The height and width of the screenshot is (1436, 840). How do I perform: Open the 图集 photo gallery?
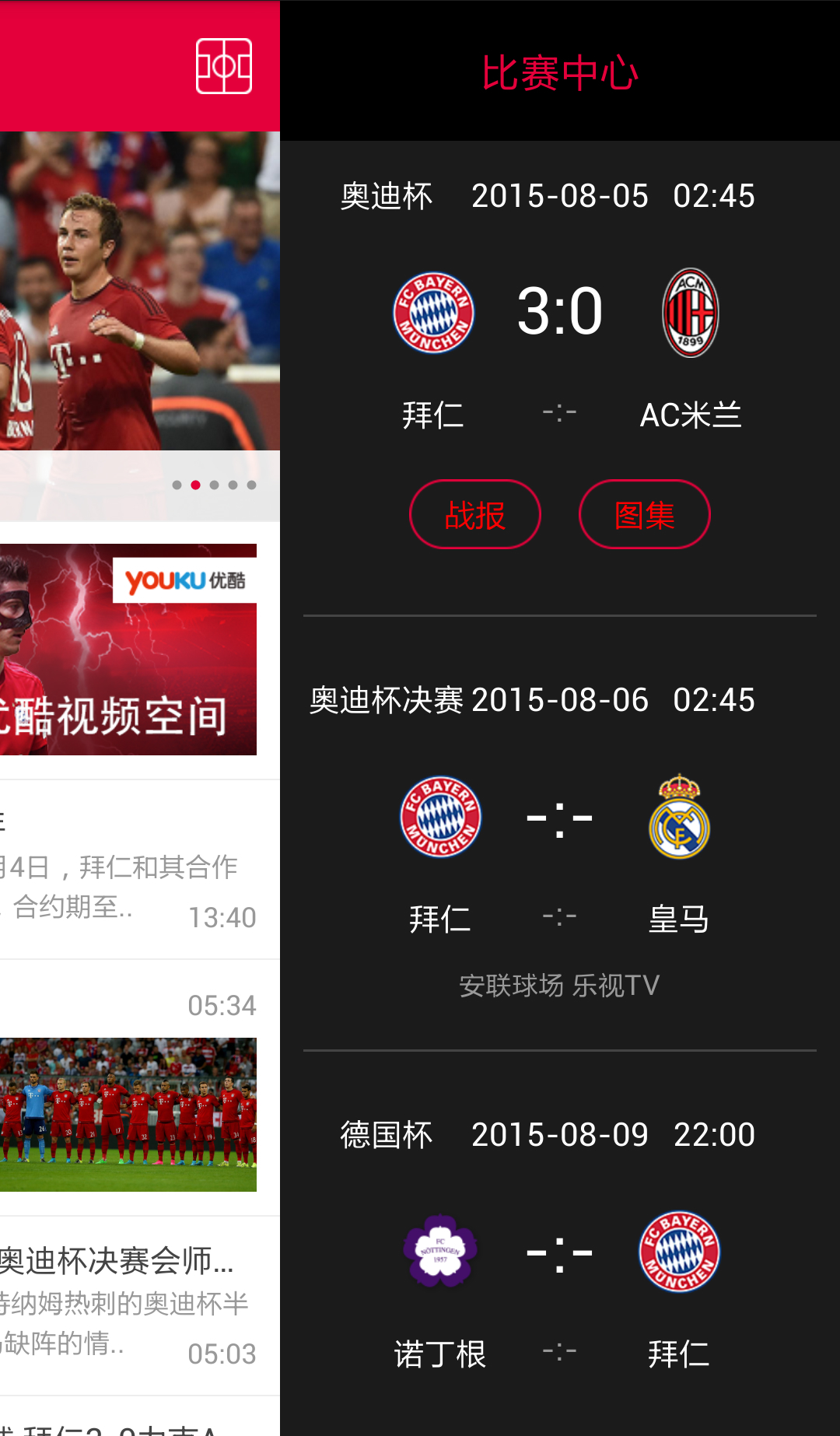(x=644, y=515)
